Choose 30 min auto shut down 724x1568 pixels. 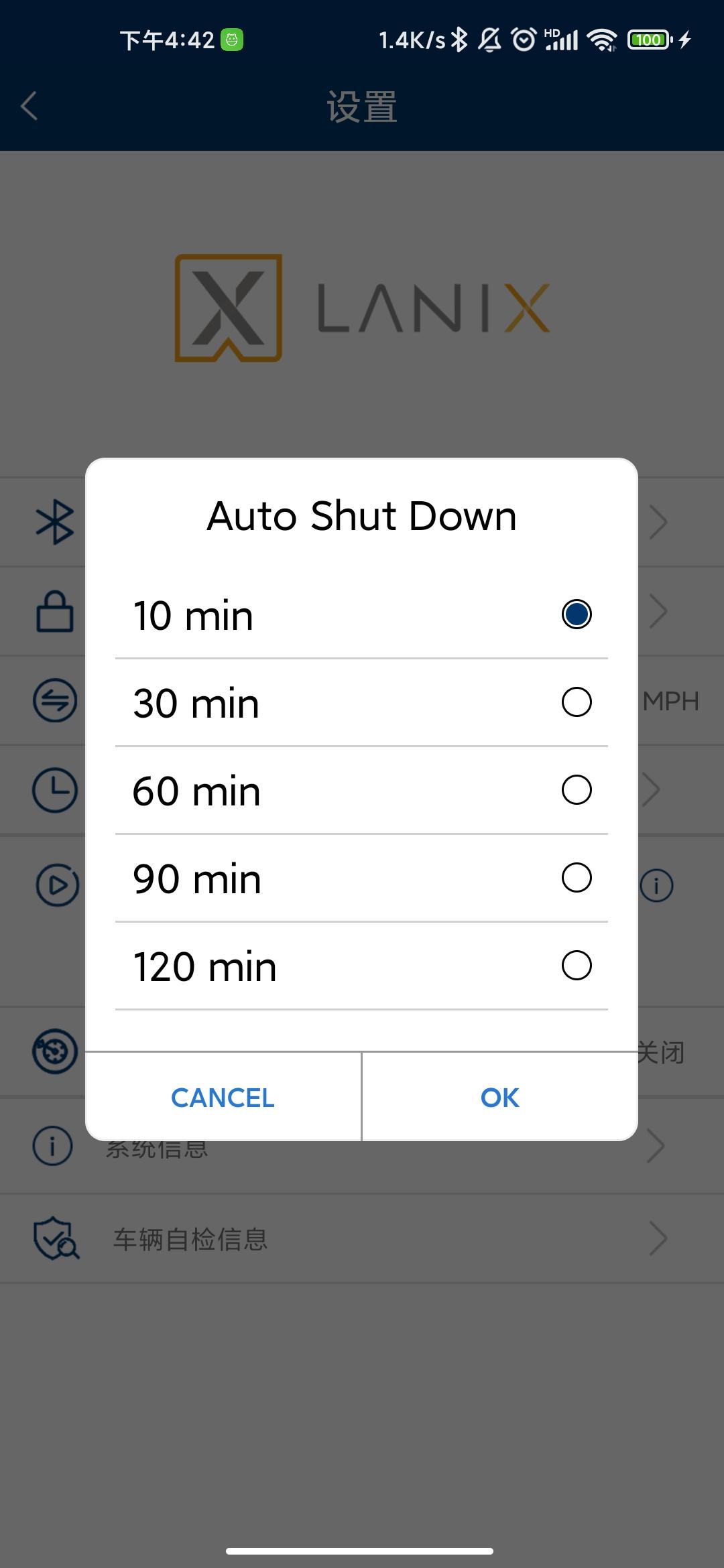click(361, 702)
